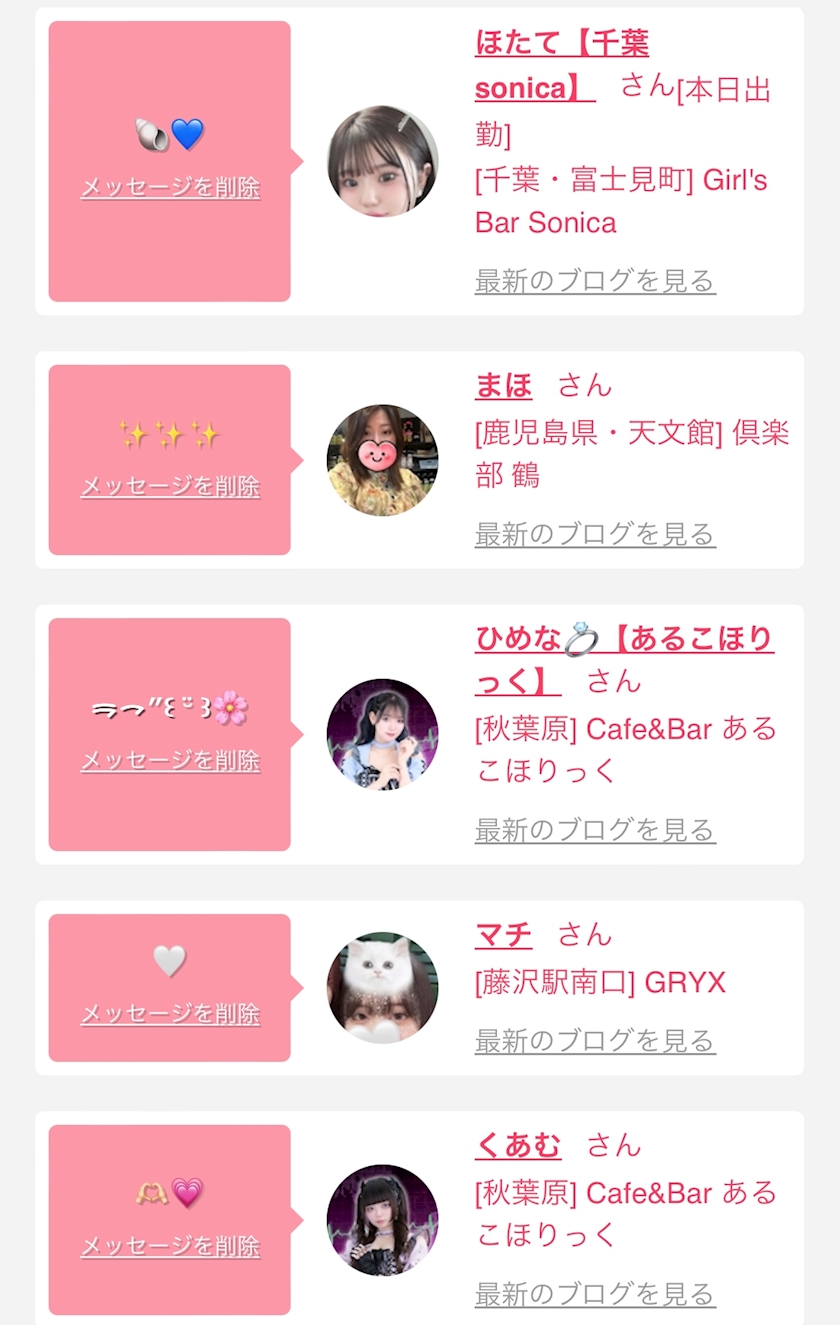840x1325 pixels.
Task: Open マチ's profile link
Action: click(503, 935)
